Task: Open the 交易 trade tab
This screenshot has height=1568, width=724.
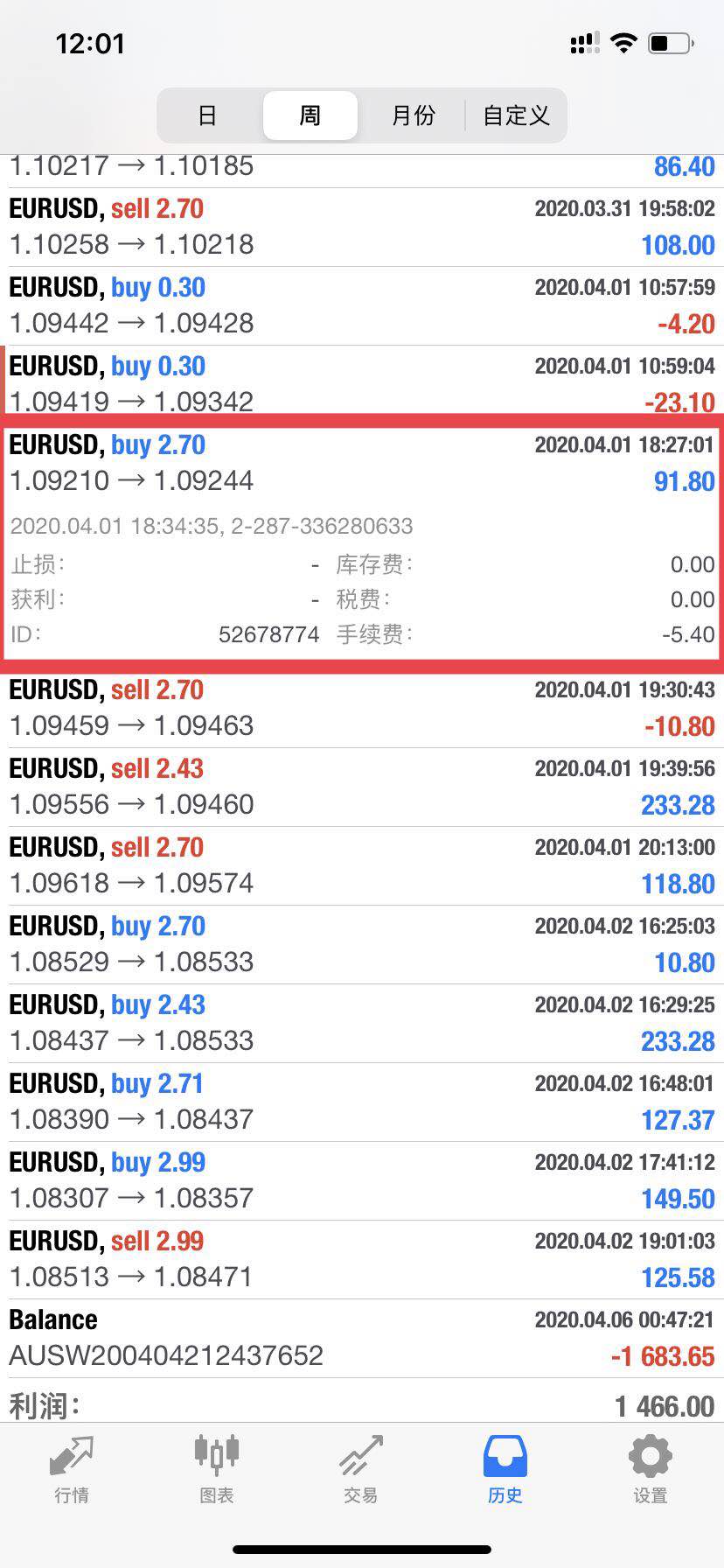Action: pos(361,1470)
